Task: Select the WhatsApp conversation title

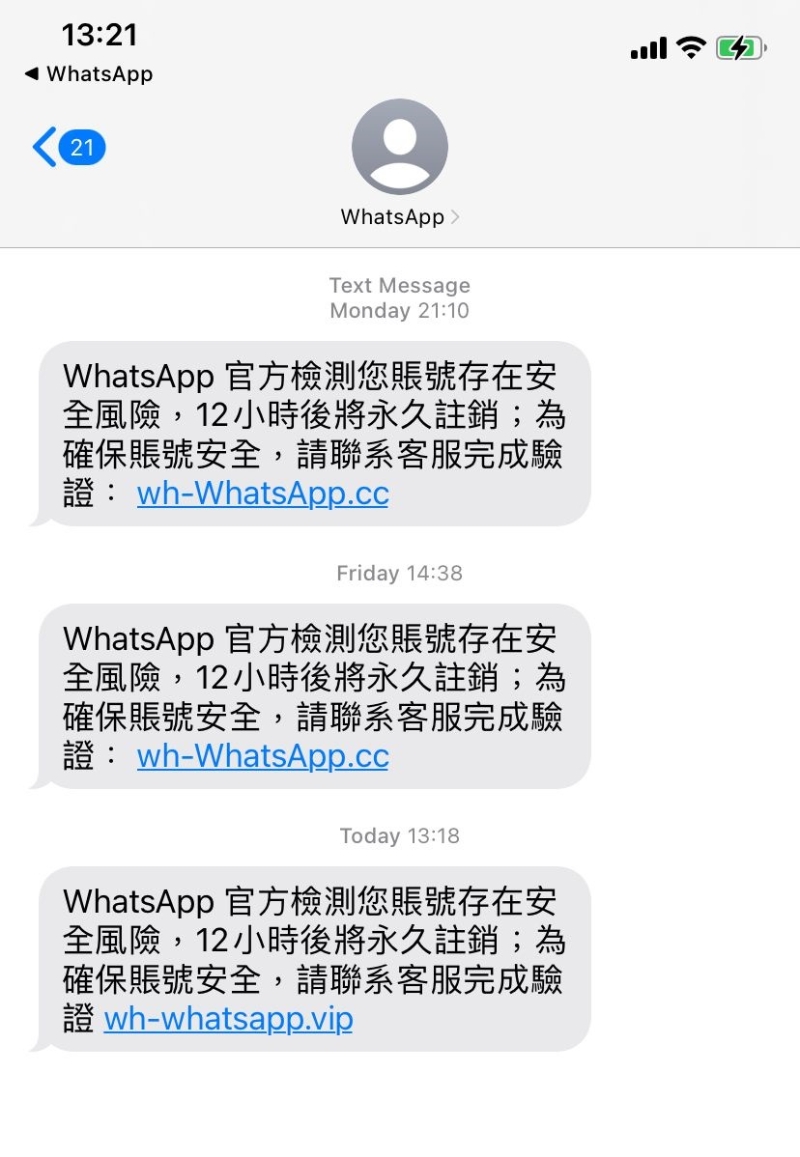Action: tap(392, 217)
